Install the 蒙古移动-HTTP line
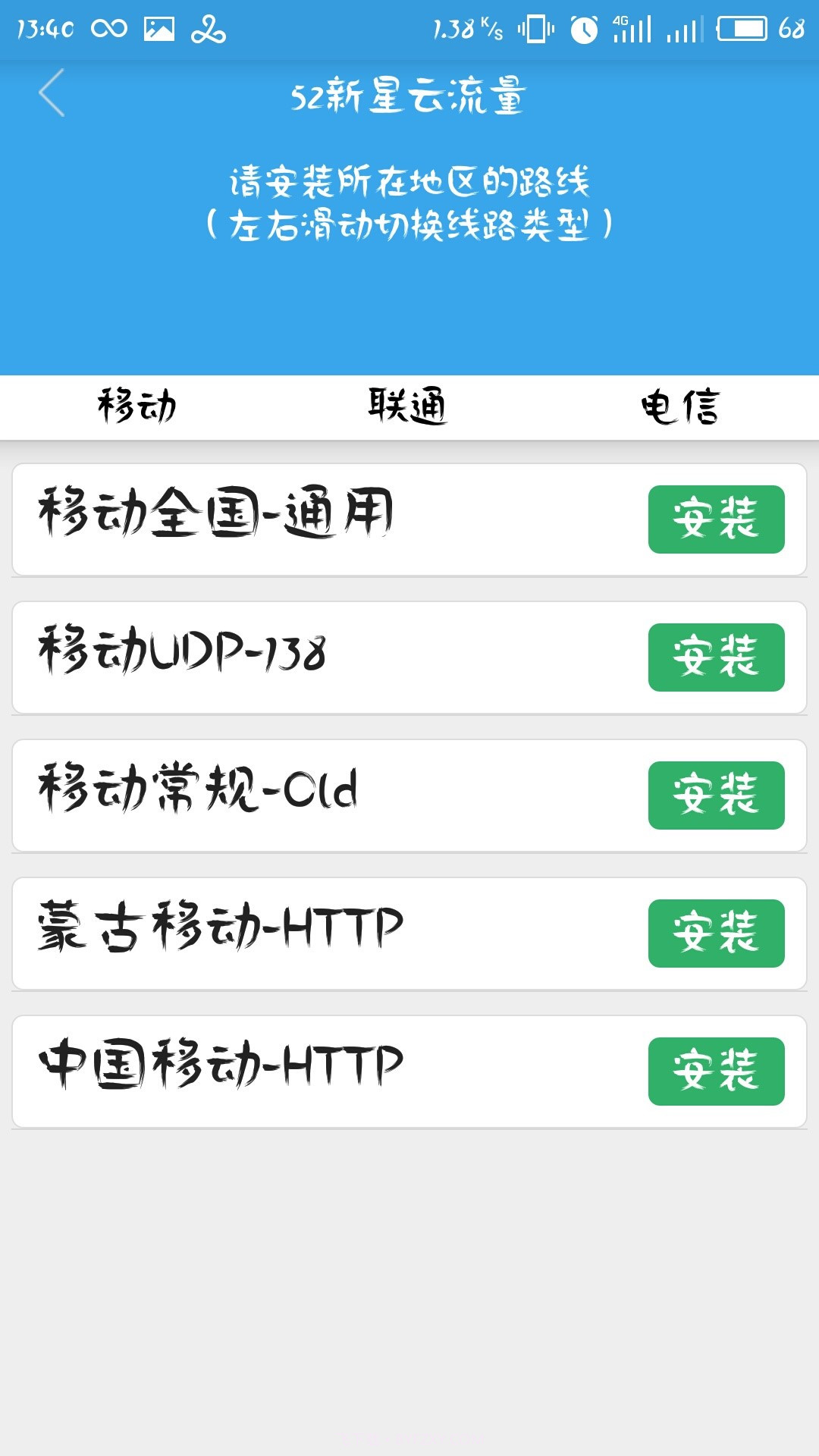The image size is (819, 1456). (x=716, y=934)
